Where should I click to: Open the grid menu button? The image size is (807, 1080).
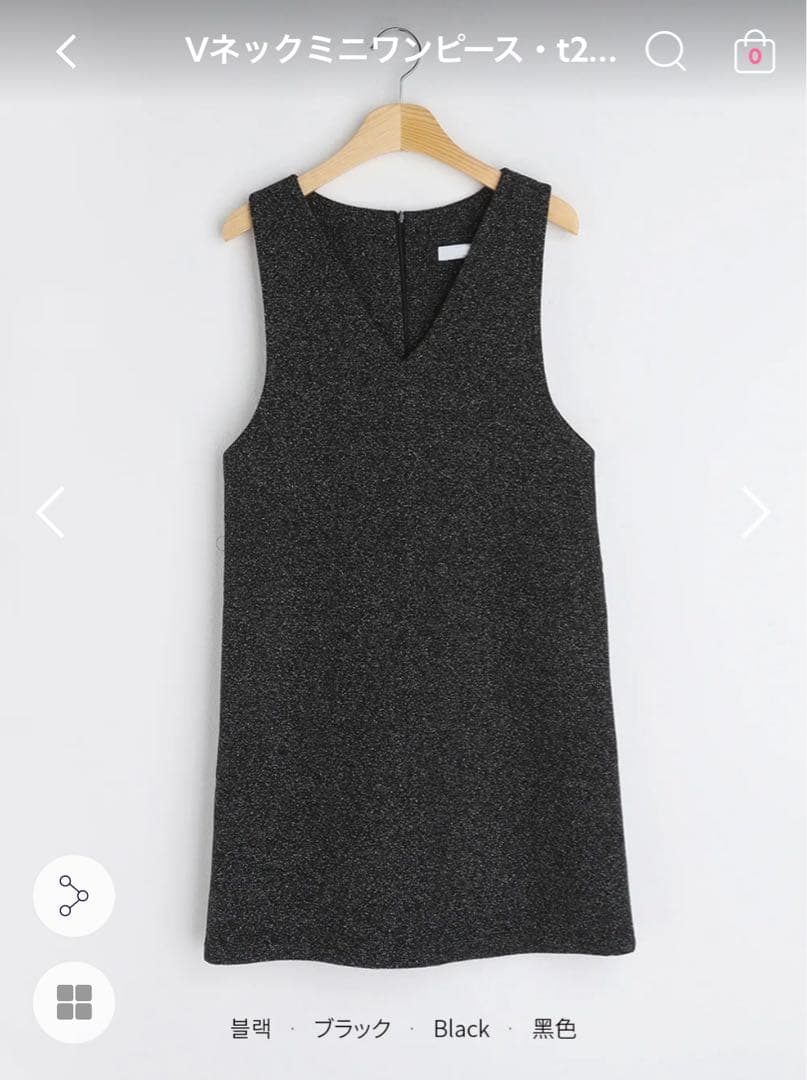[74, 1002]
